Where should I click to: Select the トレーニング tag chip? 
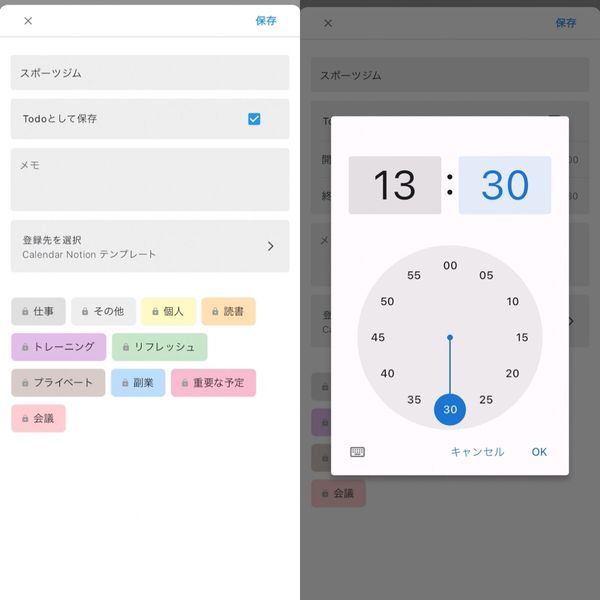tap(59, 347)
